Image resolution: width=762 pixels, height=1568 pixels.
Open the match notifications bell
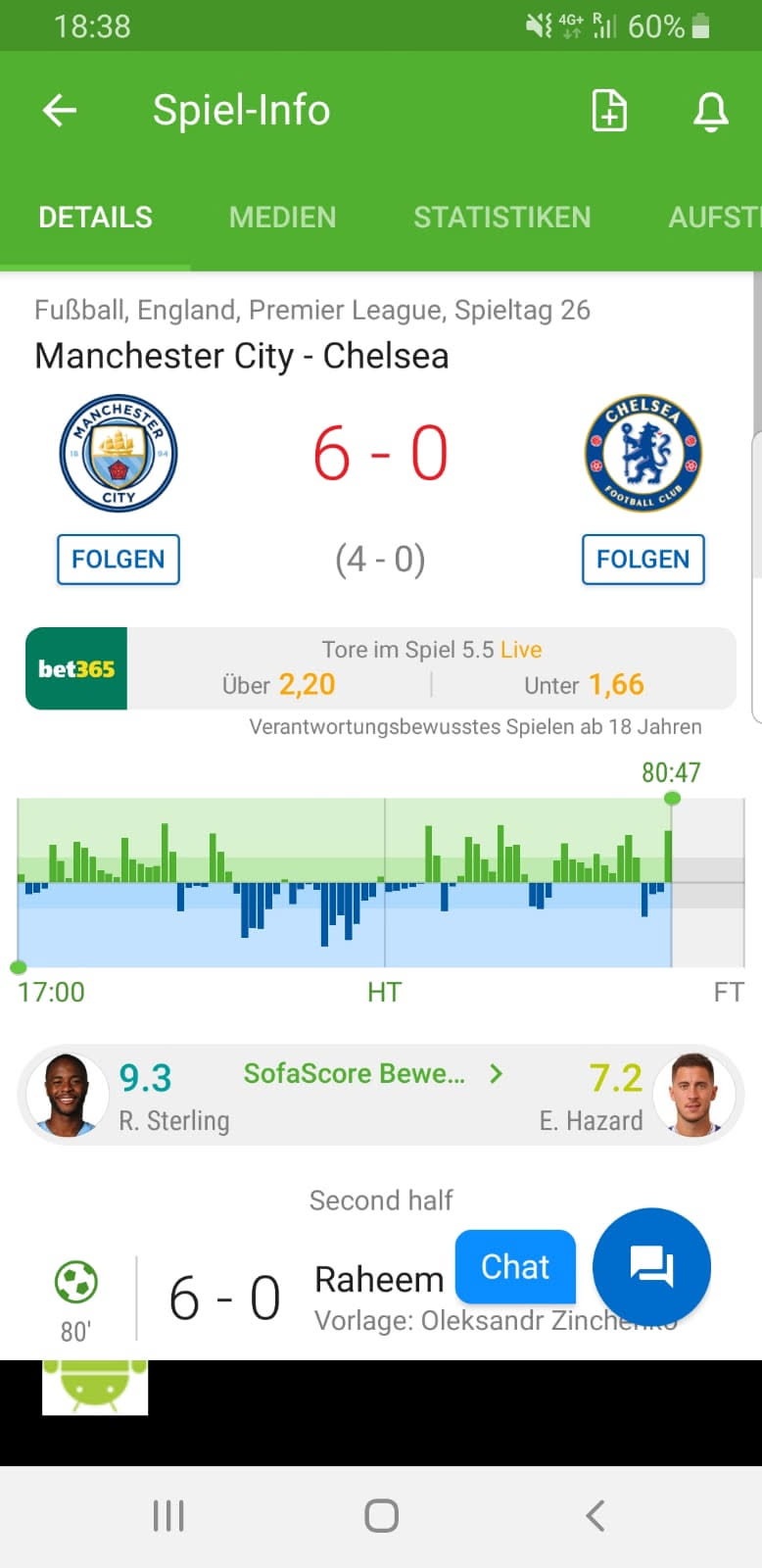pyautogui.click(x=711, y=110)
